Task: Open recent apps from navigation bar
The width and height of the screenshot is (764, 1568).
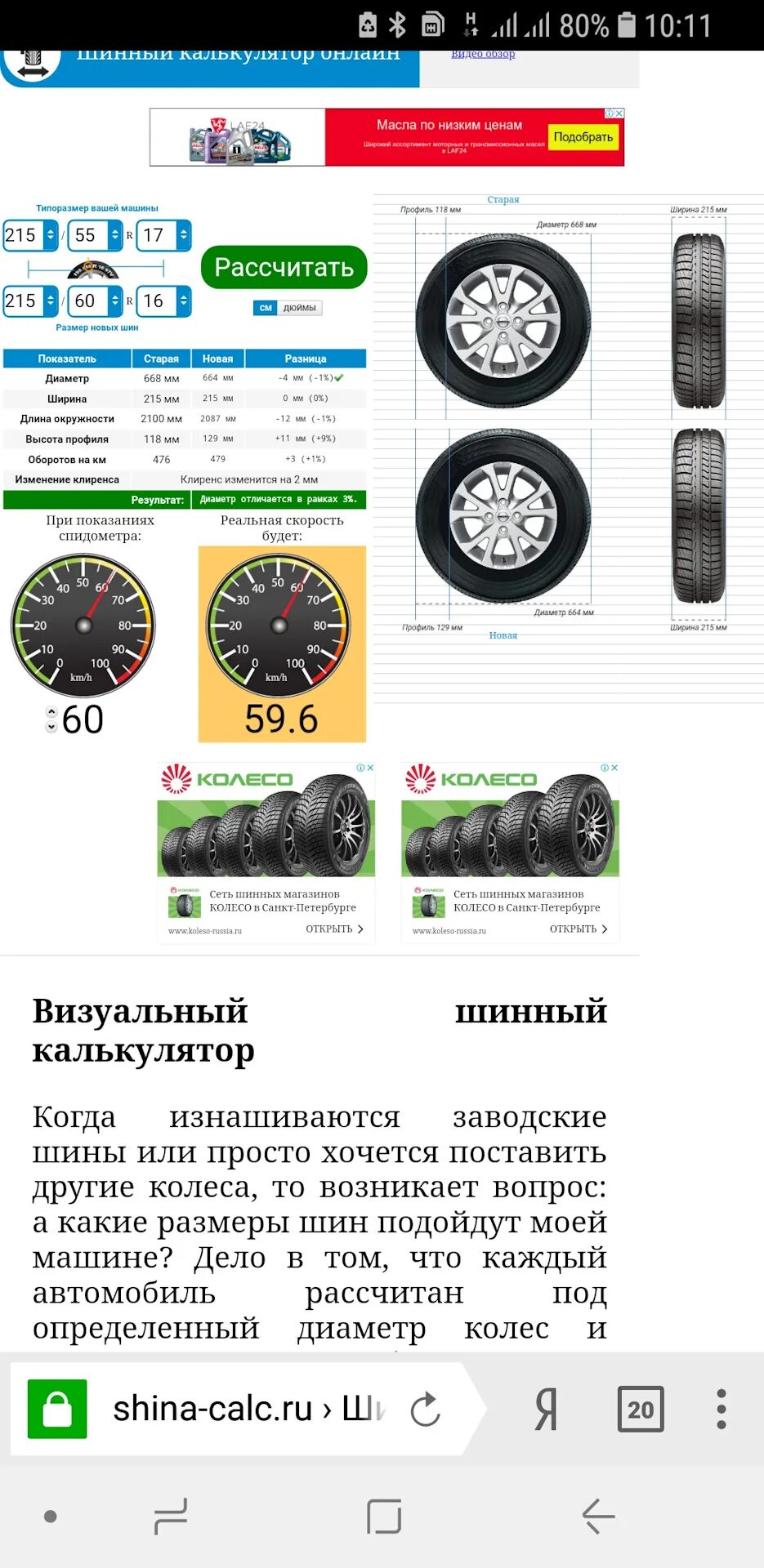Action: point(171,1517)
